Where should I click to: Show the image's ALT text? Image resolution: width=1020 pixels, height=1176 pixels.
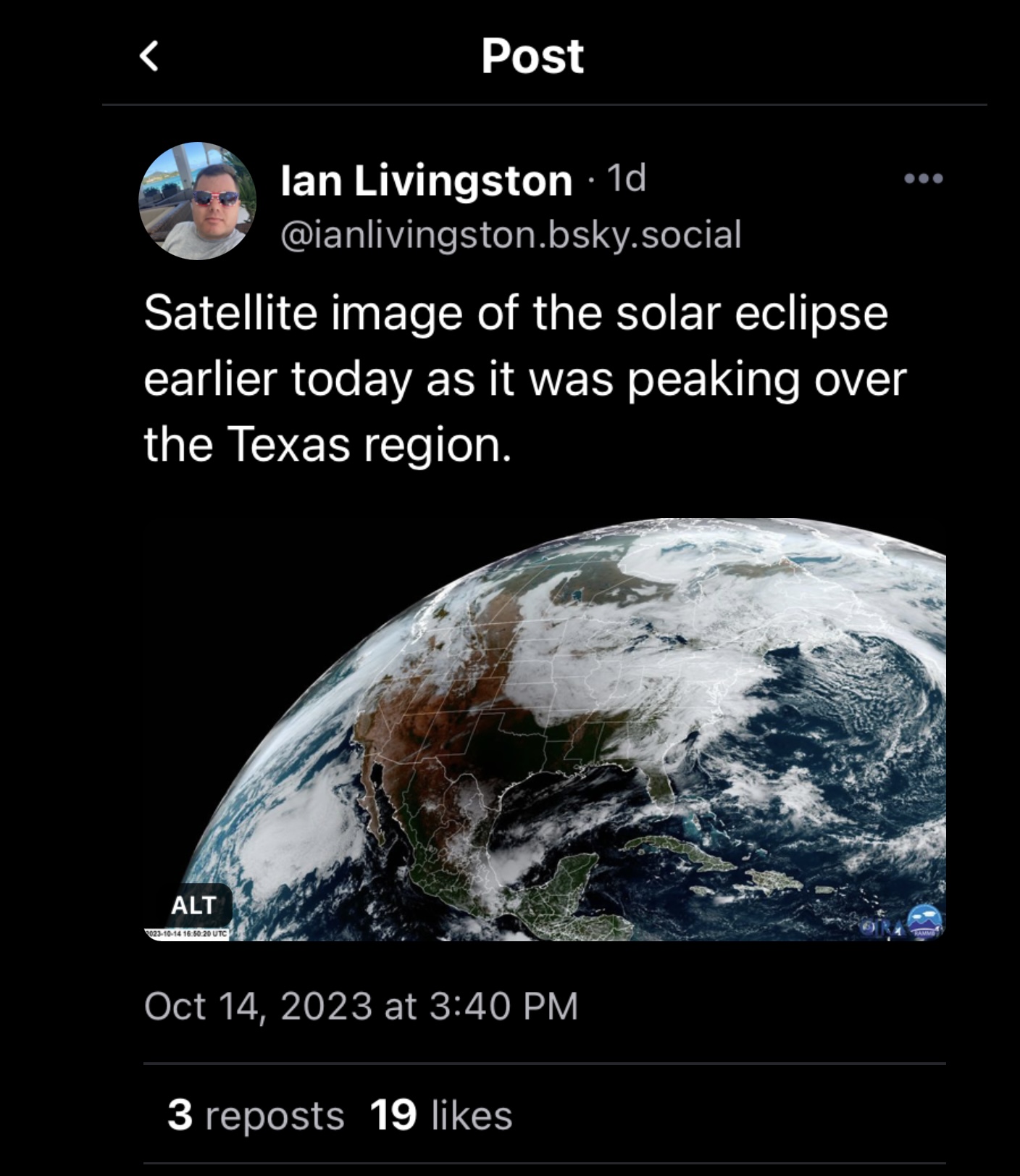pos(193,905)
